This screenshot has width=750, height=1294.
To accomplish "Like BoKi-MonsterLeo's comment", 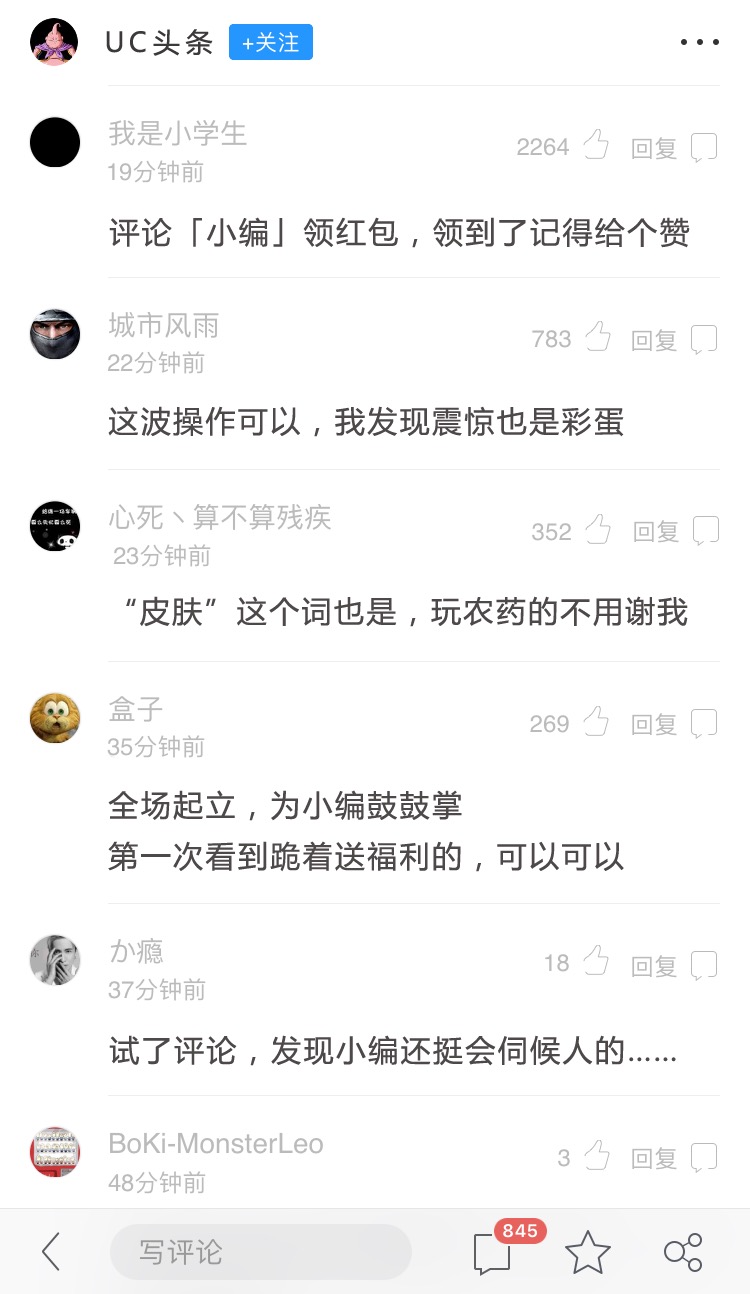I will click(598, 1157).
